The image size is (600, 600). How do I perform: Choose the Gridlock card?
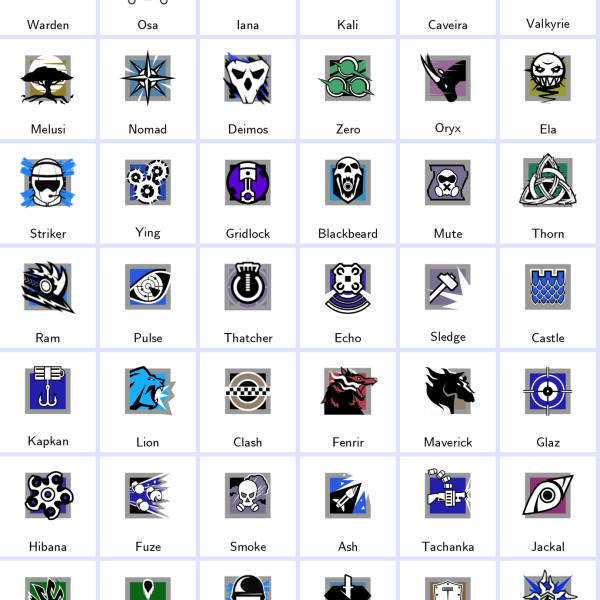point(248,192)
